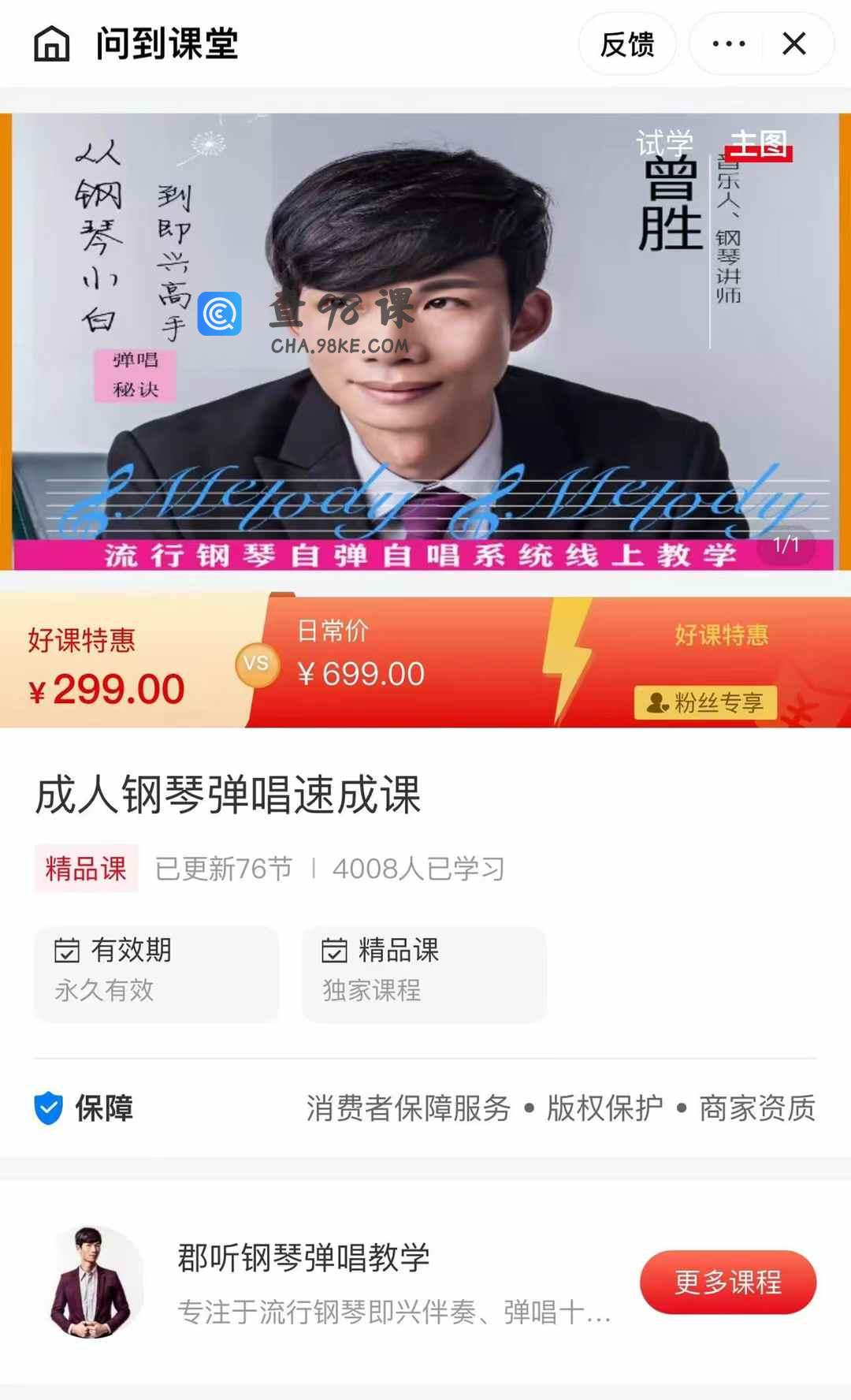851x1400 pixels.
Task: Open the 反馈 feedback button
Action: 627,44
